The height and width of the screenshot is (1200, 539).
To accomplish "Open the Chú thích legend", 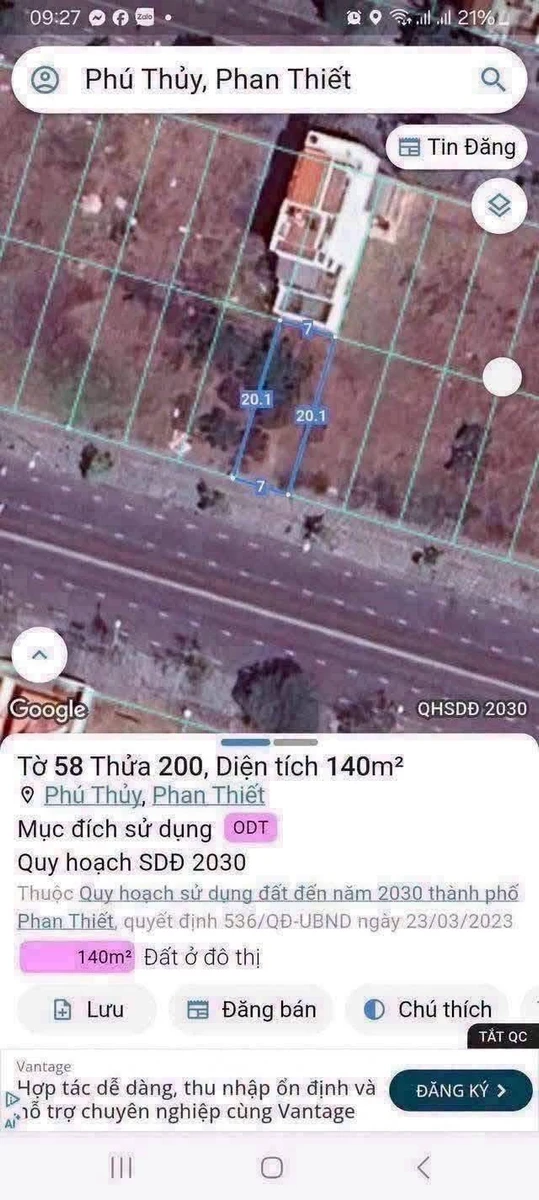I will (428, 1009).
